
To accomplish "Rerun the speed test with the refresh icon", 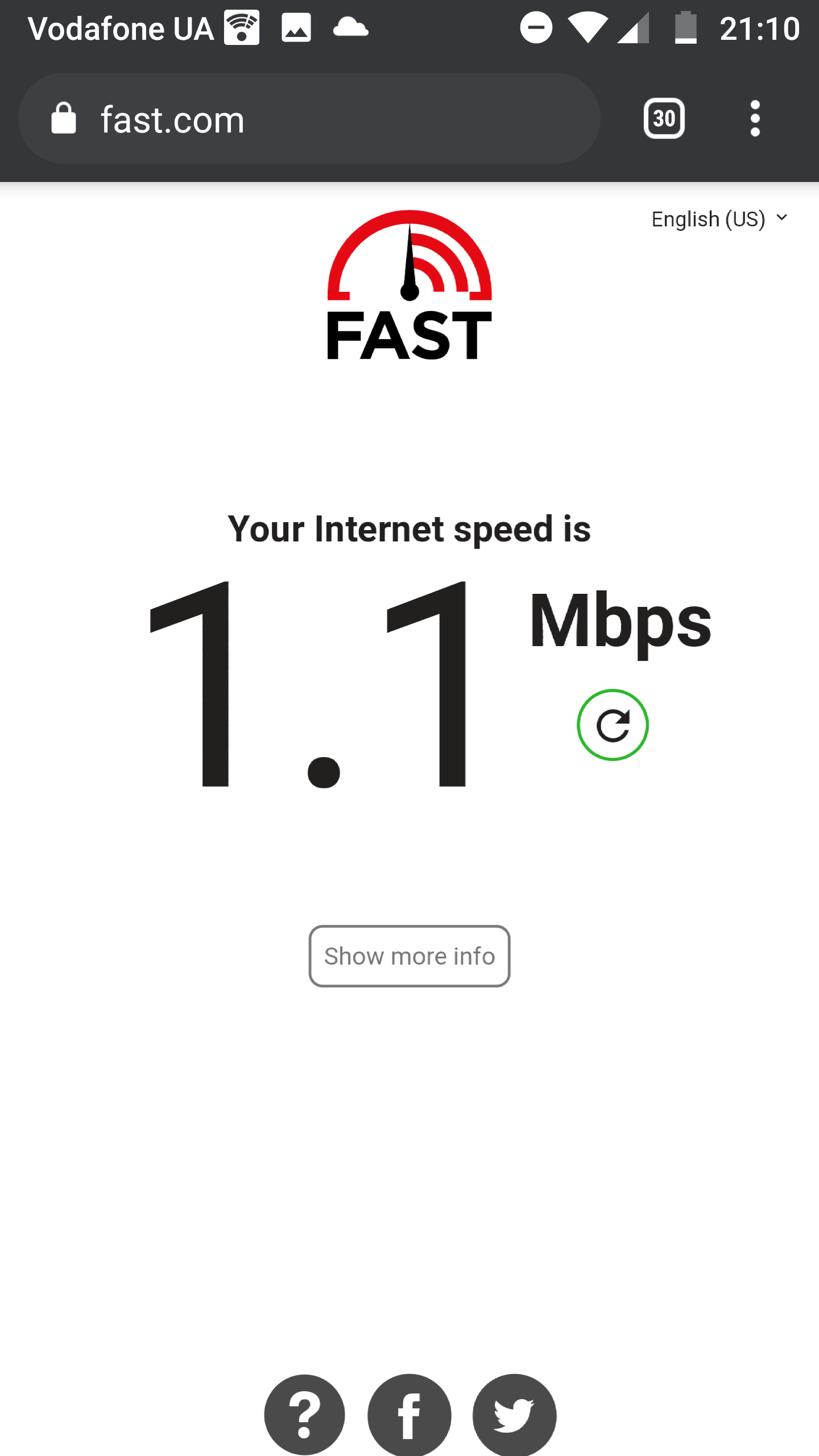I will pos(613,725).
